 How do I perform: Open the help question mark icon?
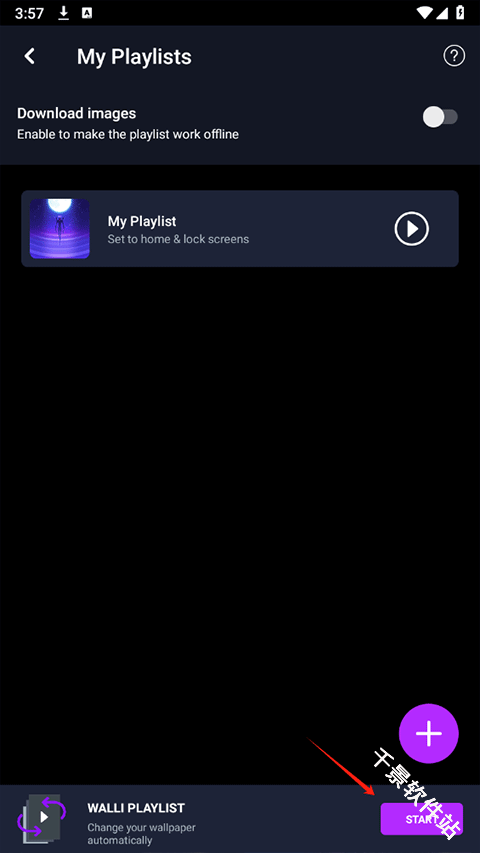pyautogui.click(x=454, y=55)
